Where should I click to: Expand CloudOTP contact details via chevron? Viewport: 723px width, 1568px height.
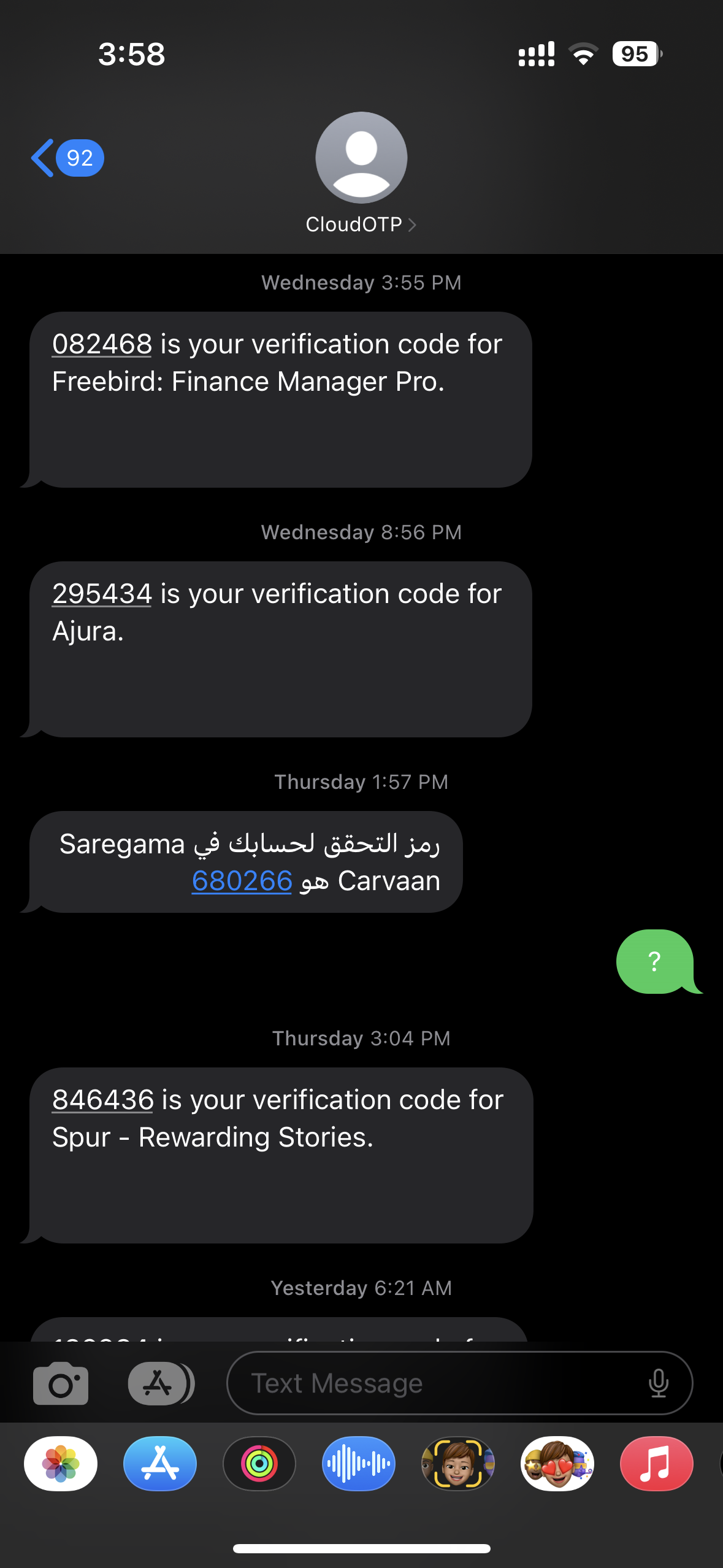coord(413,225)
